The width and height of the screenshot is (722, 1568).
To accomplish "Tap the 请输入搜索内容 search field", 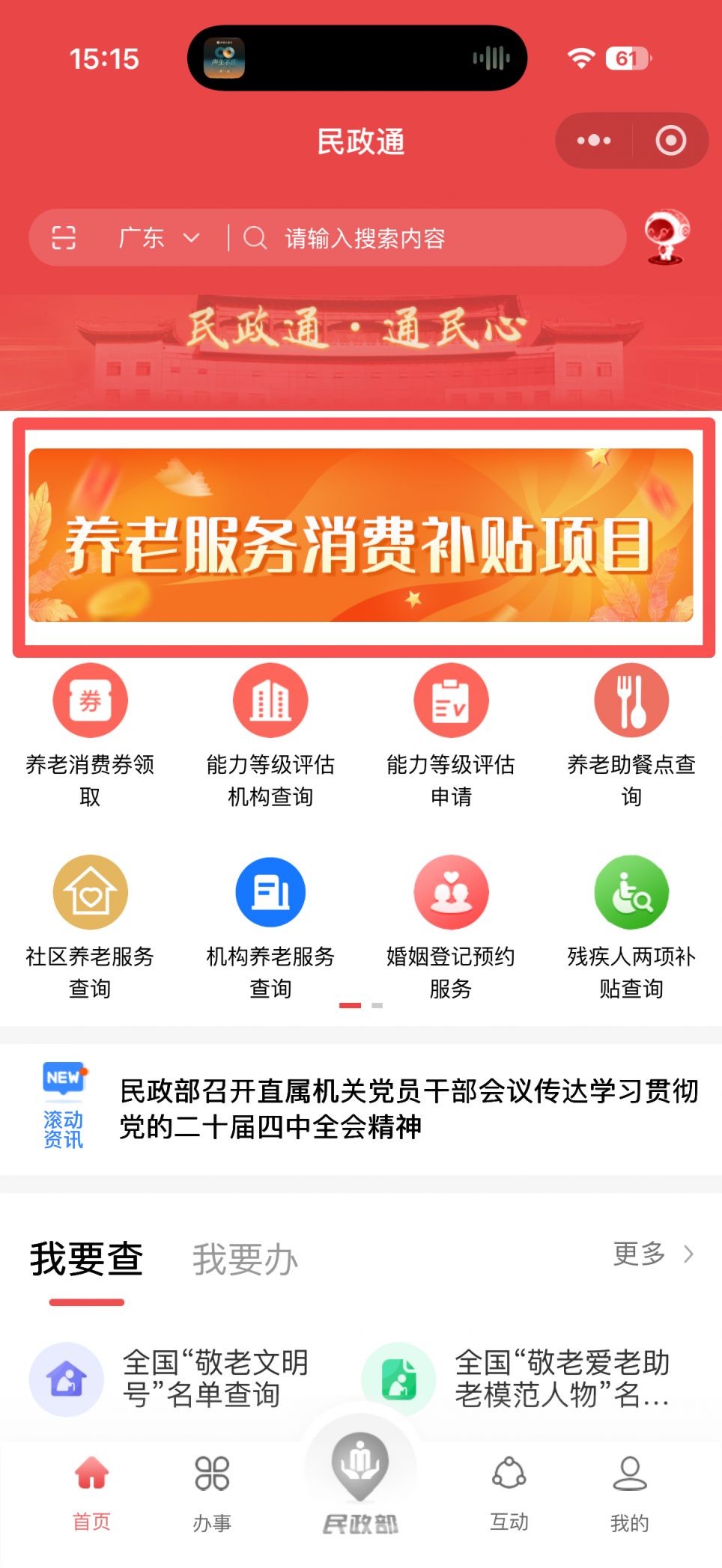I will [427, 238].
